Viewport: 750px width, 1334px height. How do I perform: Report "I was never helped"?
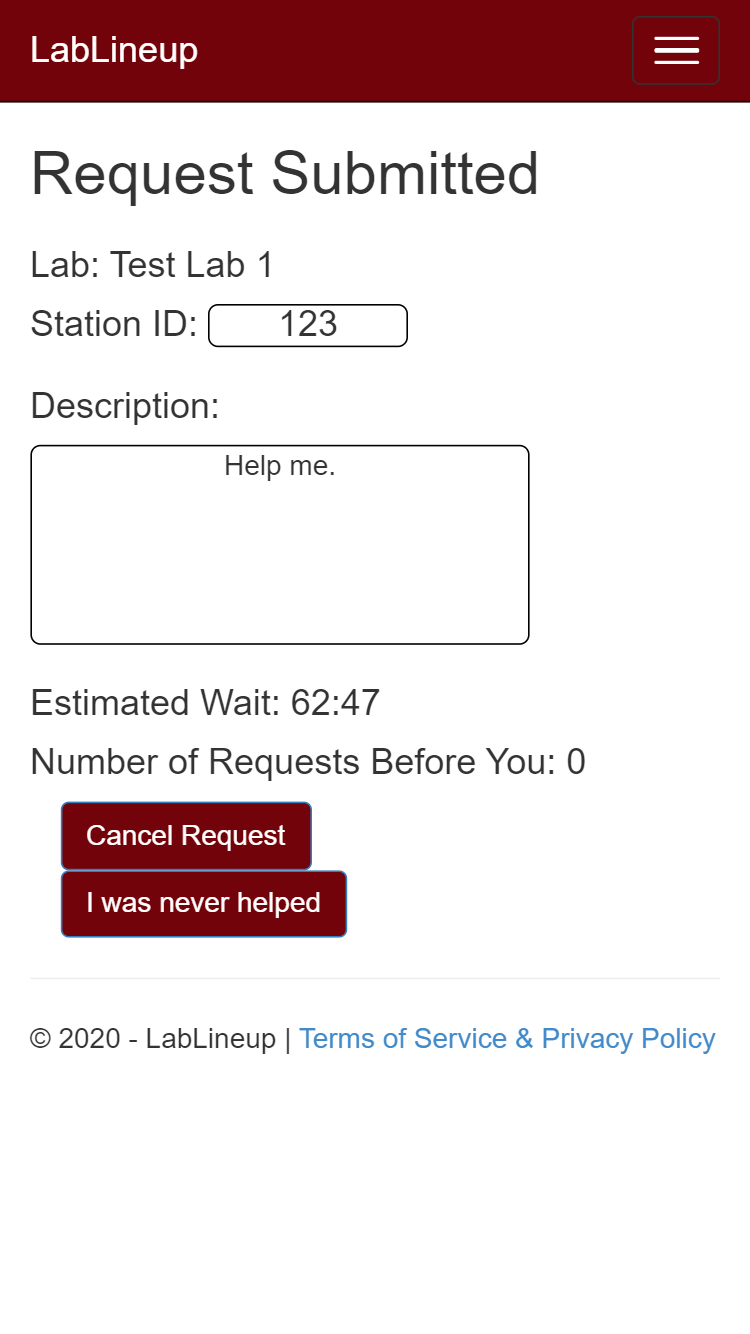click(204, 904)
